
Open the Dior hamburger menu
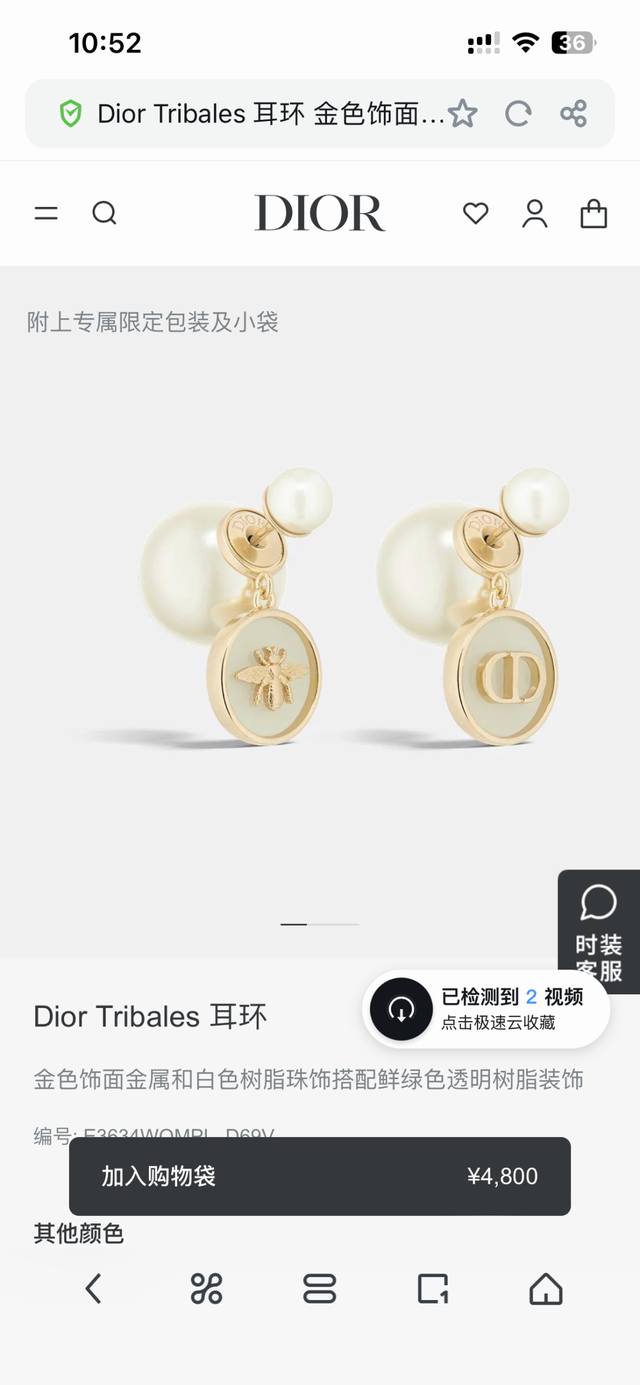46,213
